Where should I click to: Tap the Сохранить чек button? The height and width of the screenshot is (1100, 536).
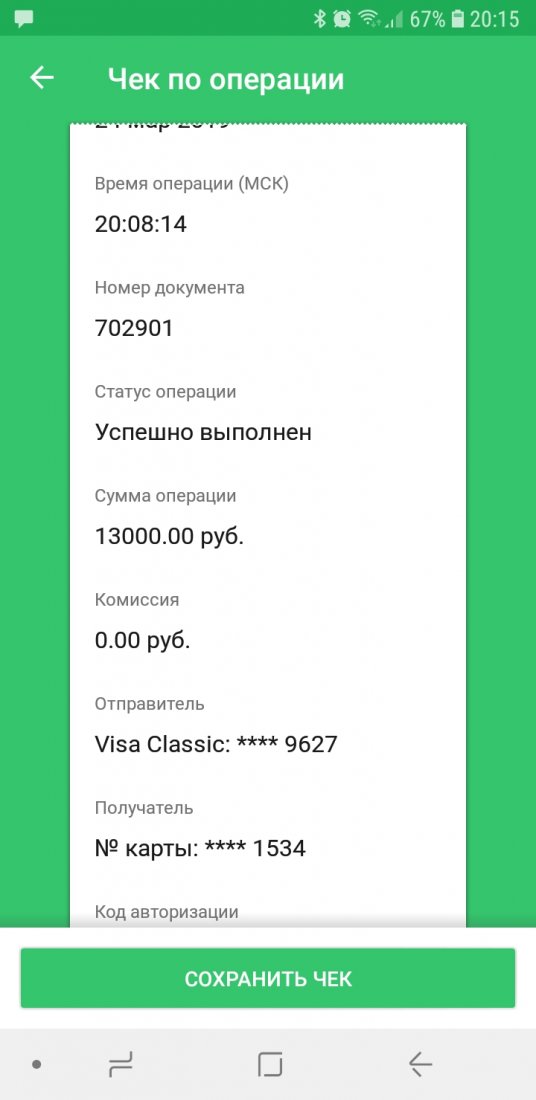268,978
